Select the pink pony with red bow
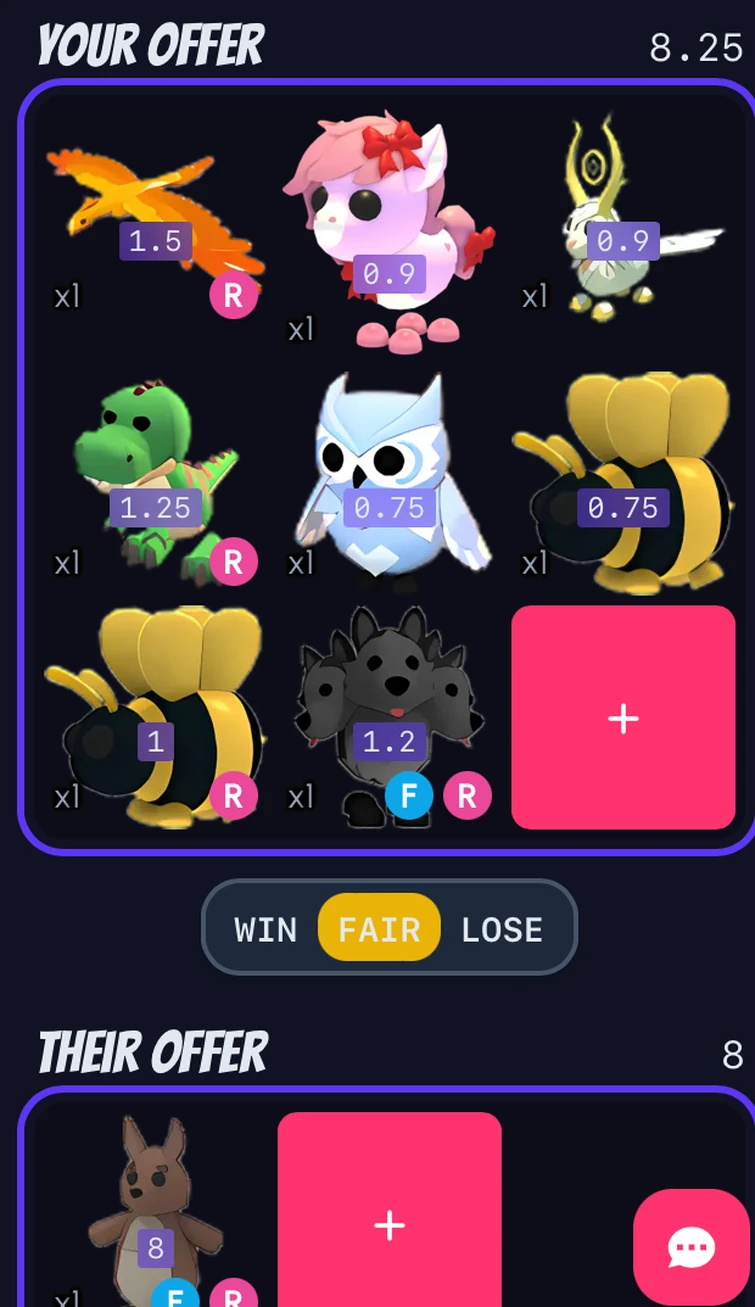755x1307 pixels. [389, 235]
